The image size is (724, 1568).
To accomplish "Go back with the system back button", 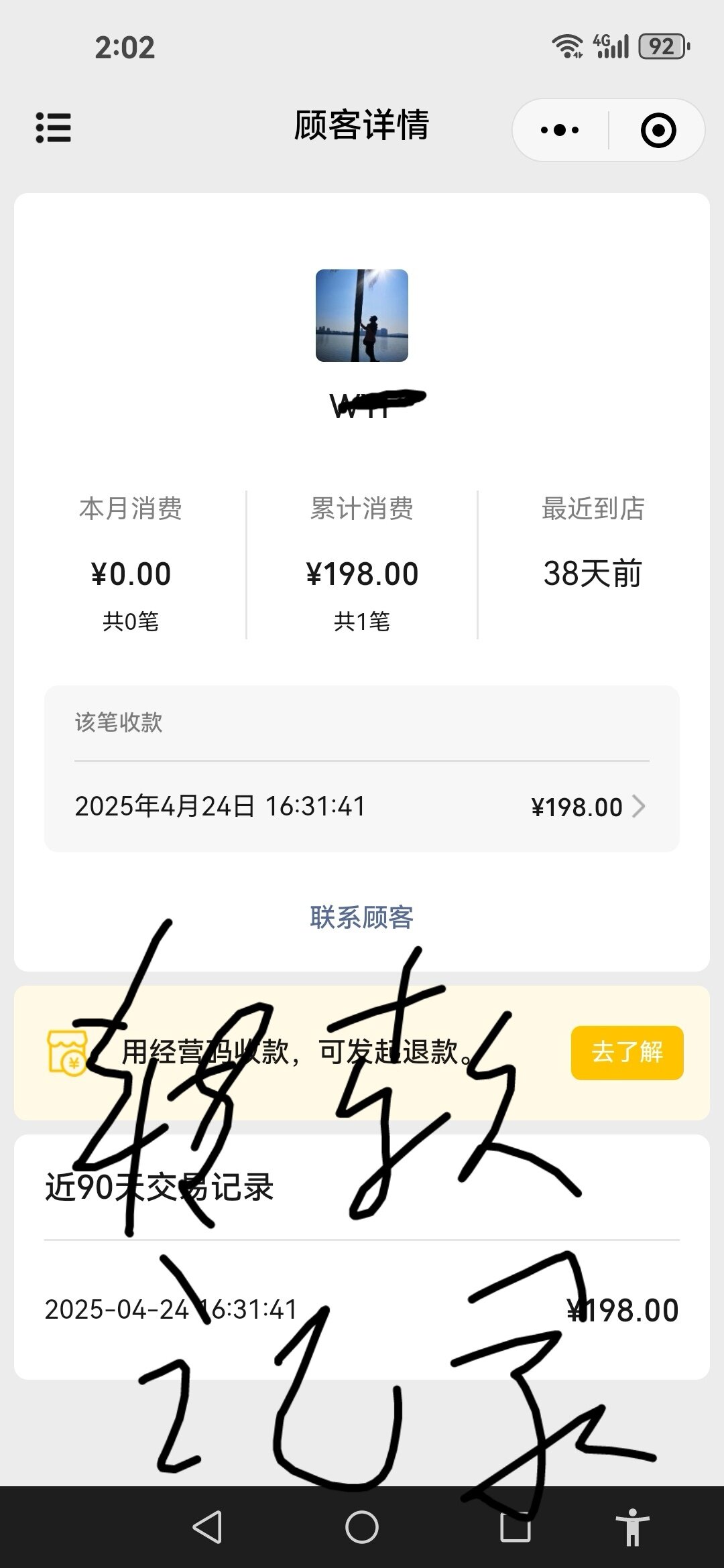I will [x=207, y=1528].
